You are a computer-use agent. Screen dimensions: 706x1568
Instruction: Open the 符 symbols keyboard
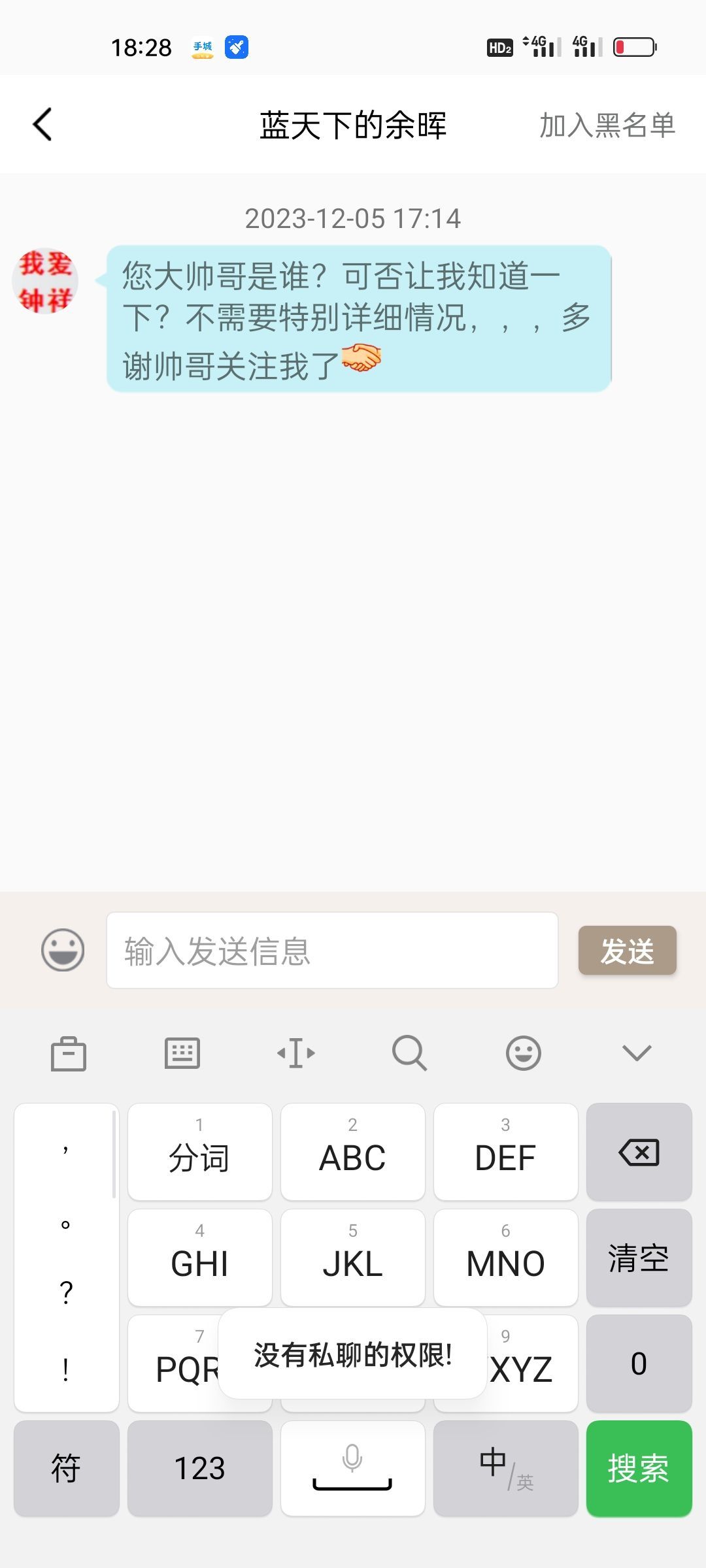pos(67,1469)
